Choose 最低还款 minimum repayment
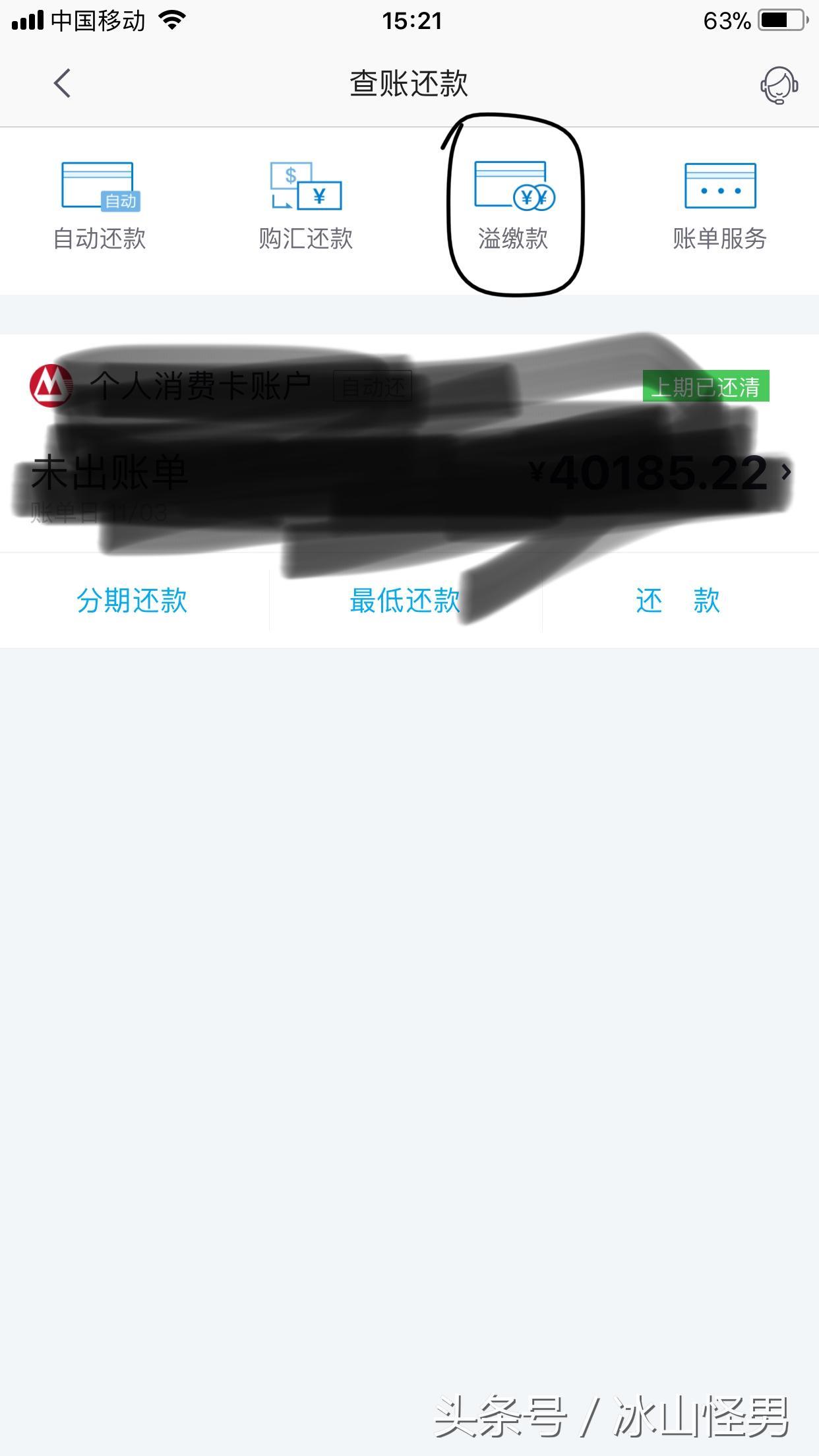This screenshot has width=819, height=1456. tap(405, 601)
